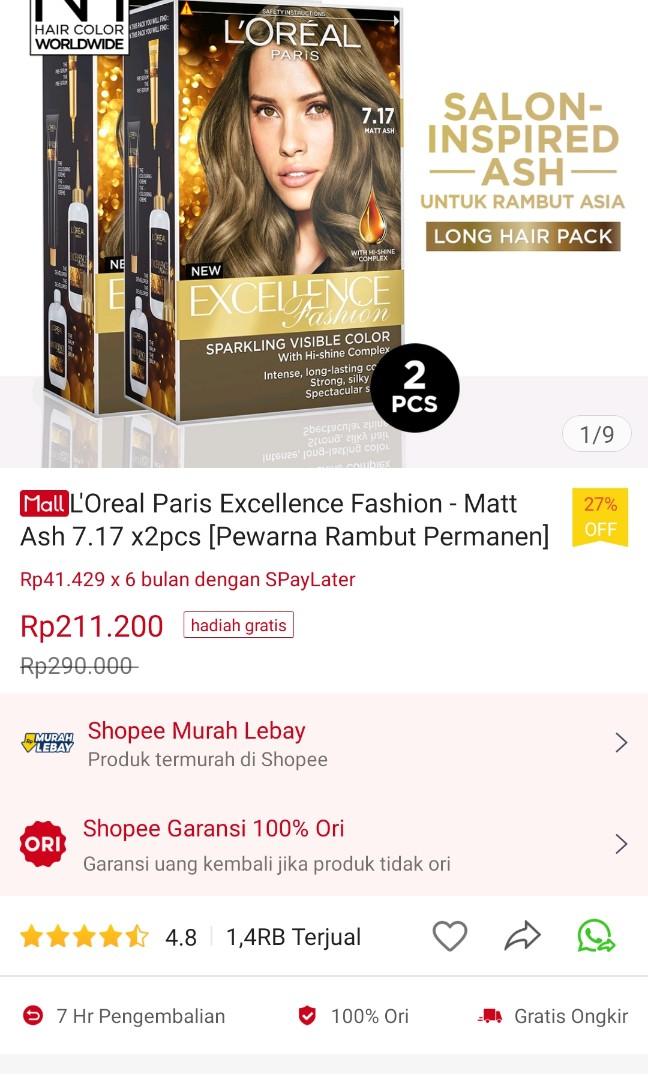The width and height of the screenshot is (648, 1080).
Task: Share this L'Oreal product
Action: [x=522, y=936]
